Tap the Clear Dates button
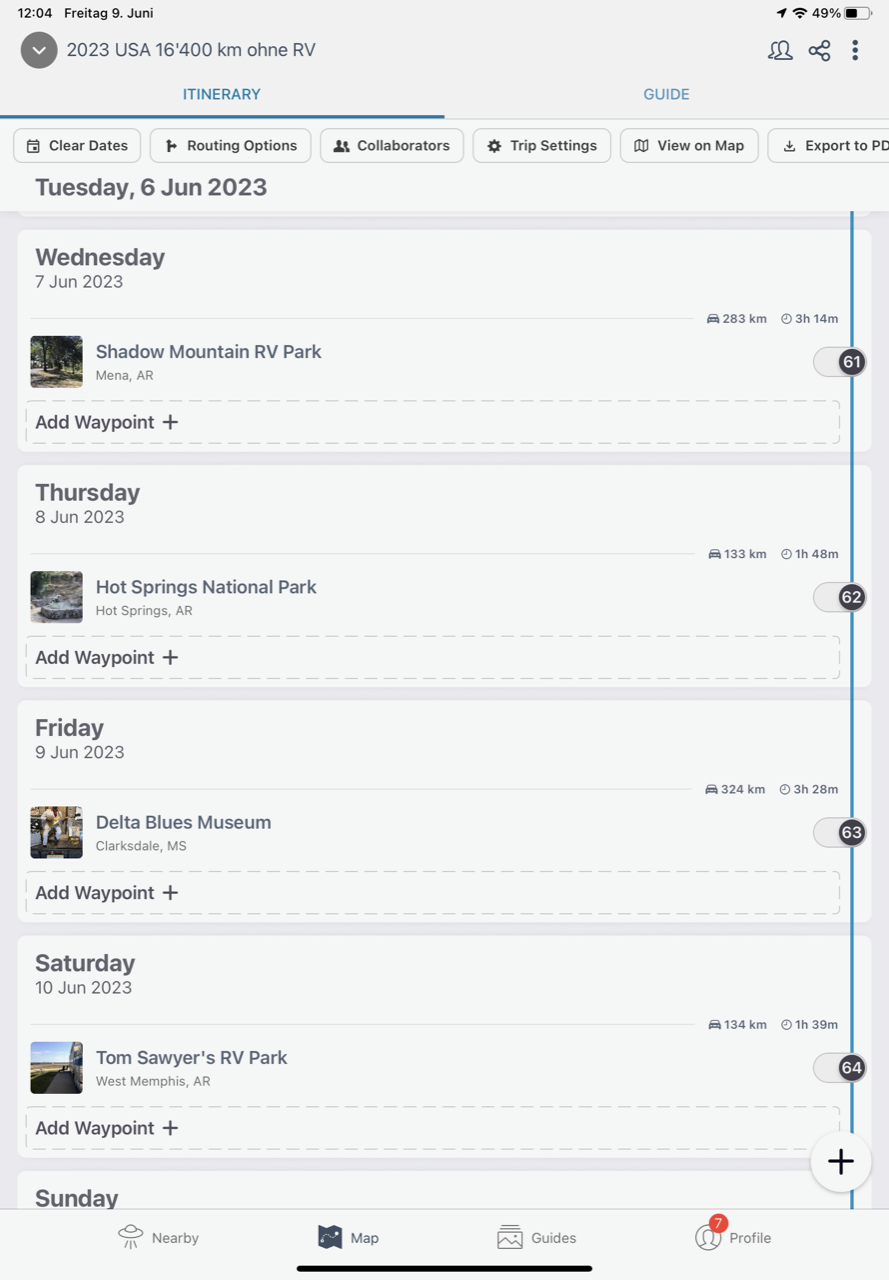The width and height of the screenshot is (889, 1280). [77, 145]
